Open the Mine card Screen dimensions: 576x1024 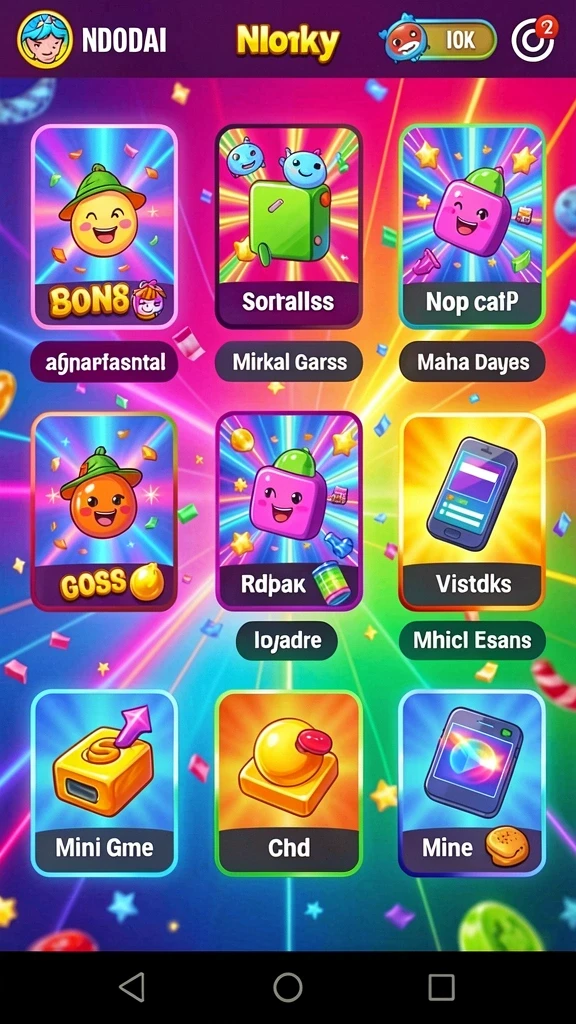472,783
